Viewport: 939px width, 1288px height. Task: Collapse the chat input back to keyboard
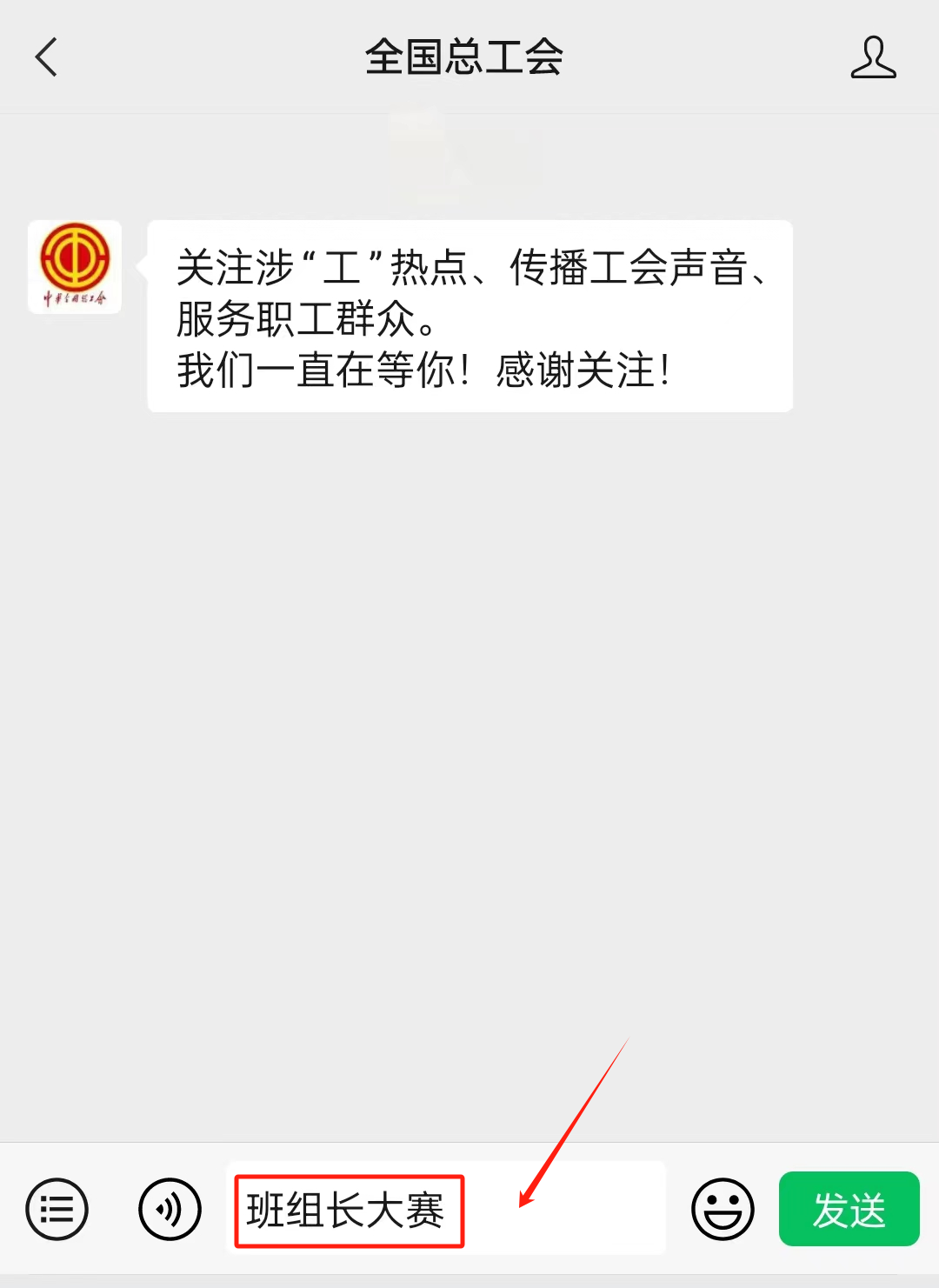point(170,1209)
